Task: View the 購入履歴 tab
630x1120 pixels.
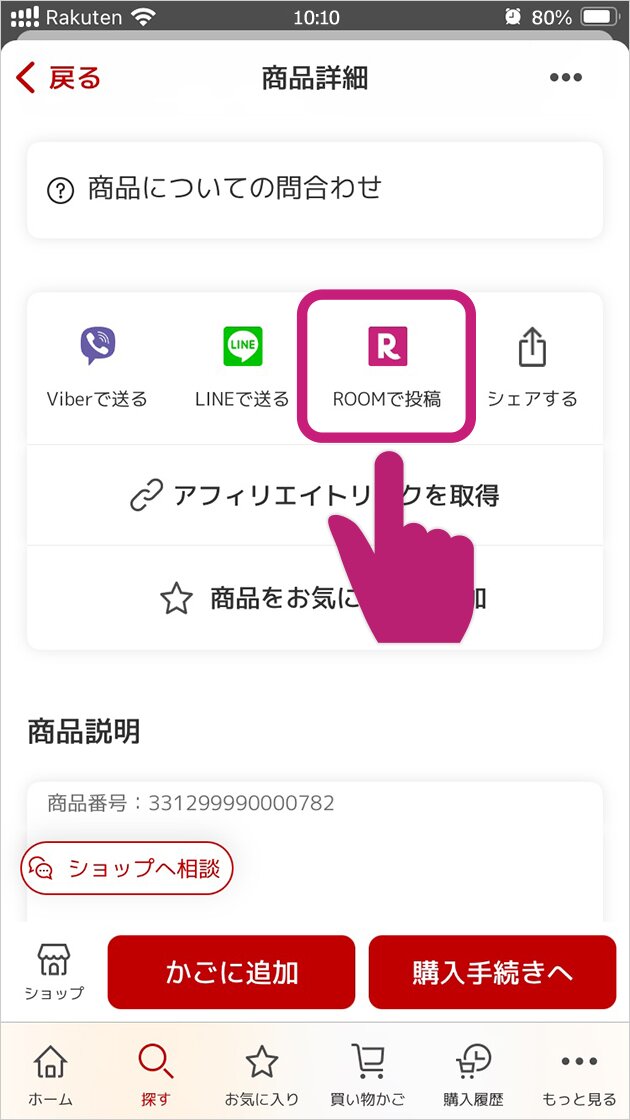Action: 473,1074
